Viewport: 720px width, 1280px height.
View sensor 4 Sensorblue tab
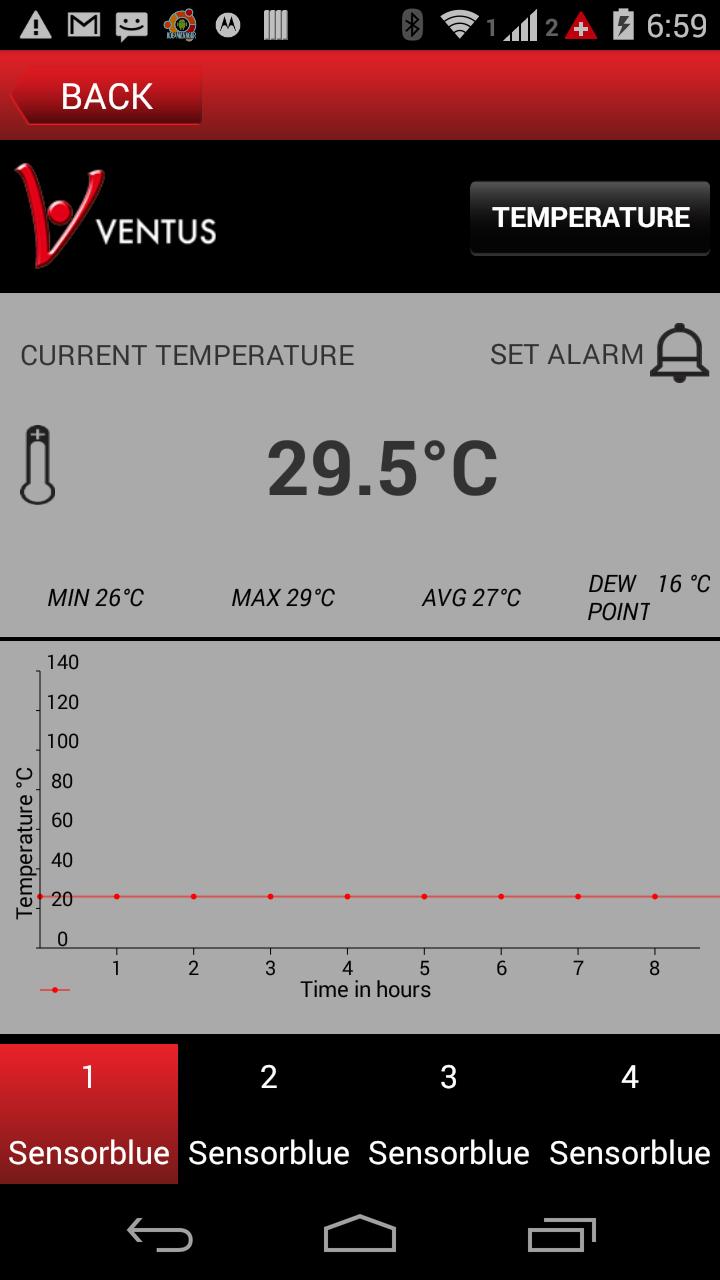pos(630,1113)
